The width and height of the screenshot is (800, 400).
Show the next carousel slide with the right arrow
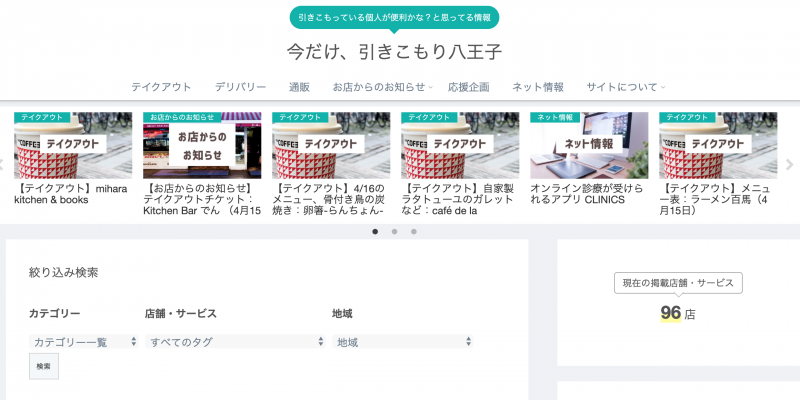point(789,165)
